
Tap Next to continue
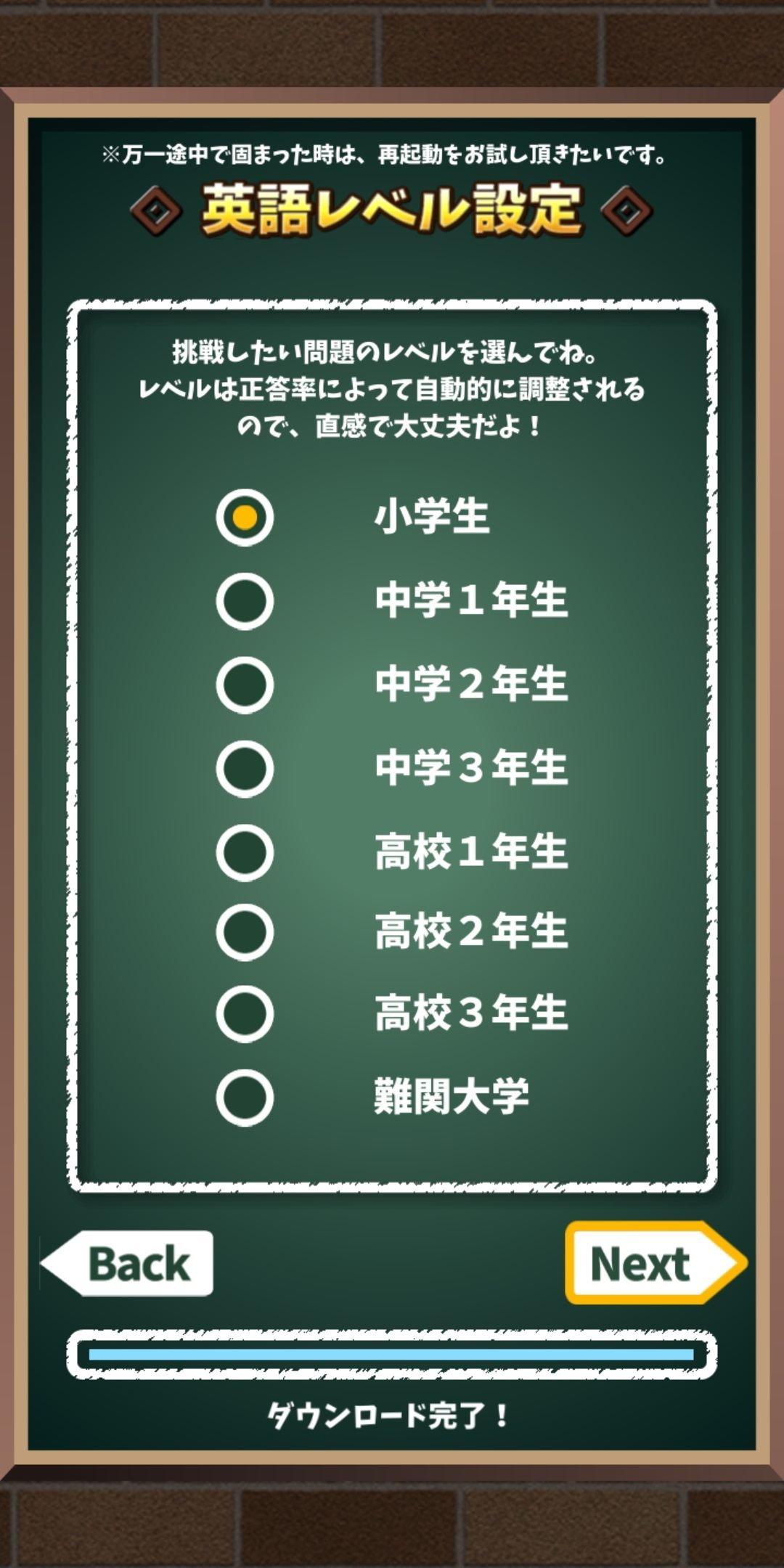click(x=656, y=1263)
